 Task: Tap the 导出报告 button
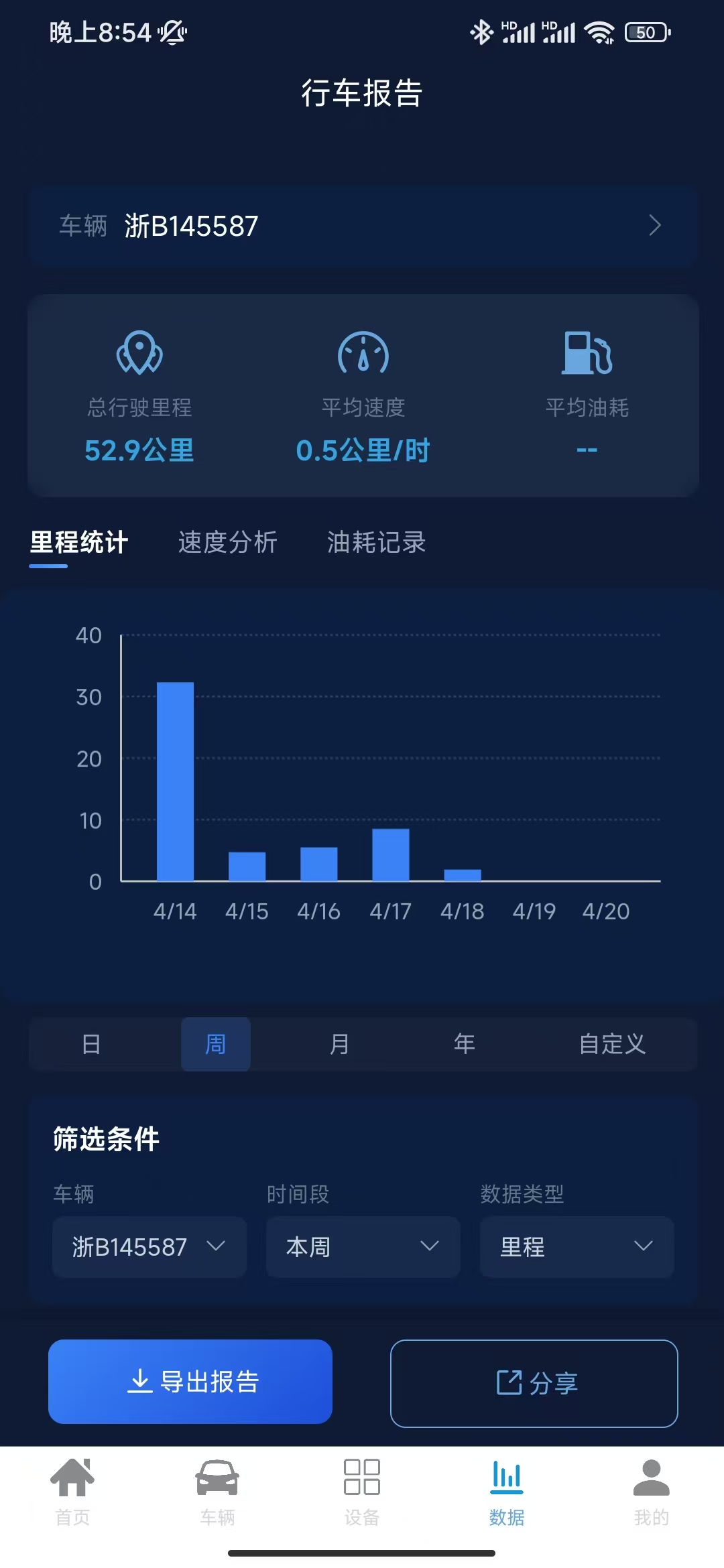(x=190, y=1381)
